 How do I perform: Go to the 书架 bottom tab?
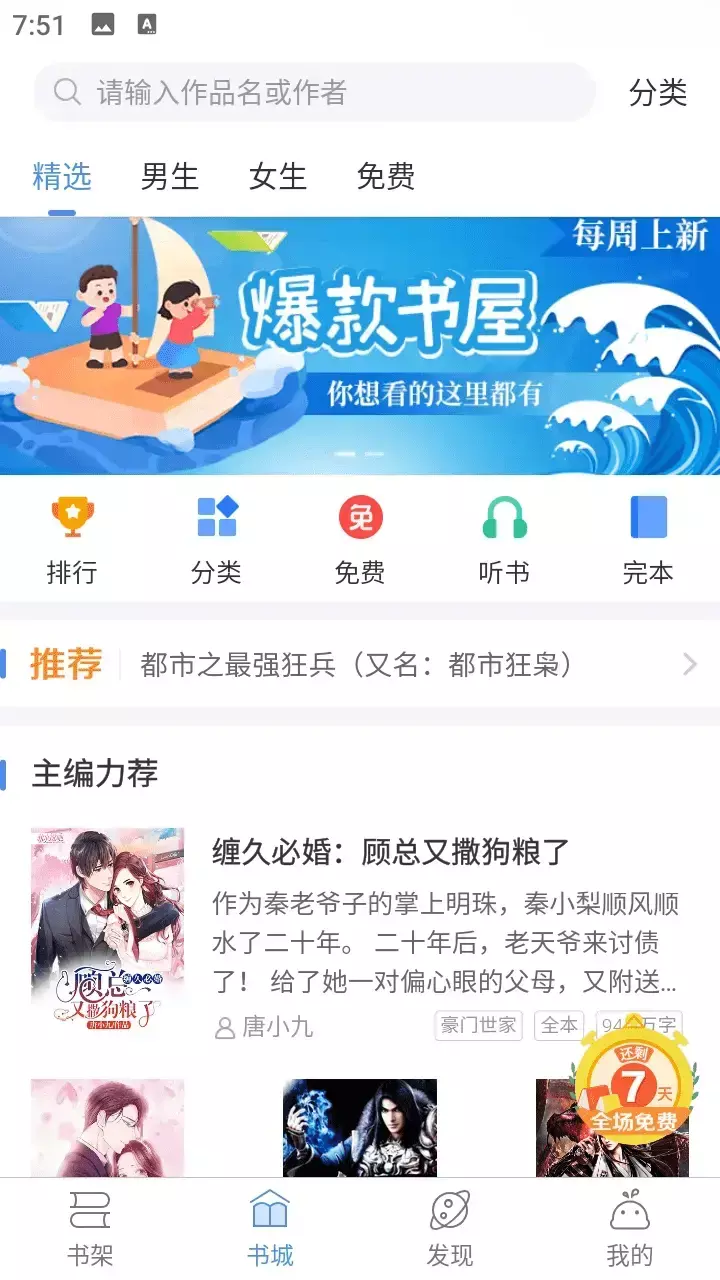(90, 1230)
